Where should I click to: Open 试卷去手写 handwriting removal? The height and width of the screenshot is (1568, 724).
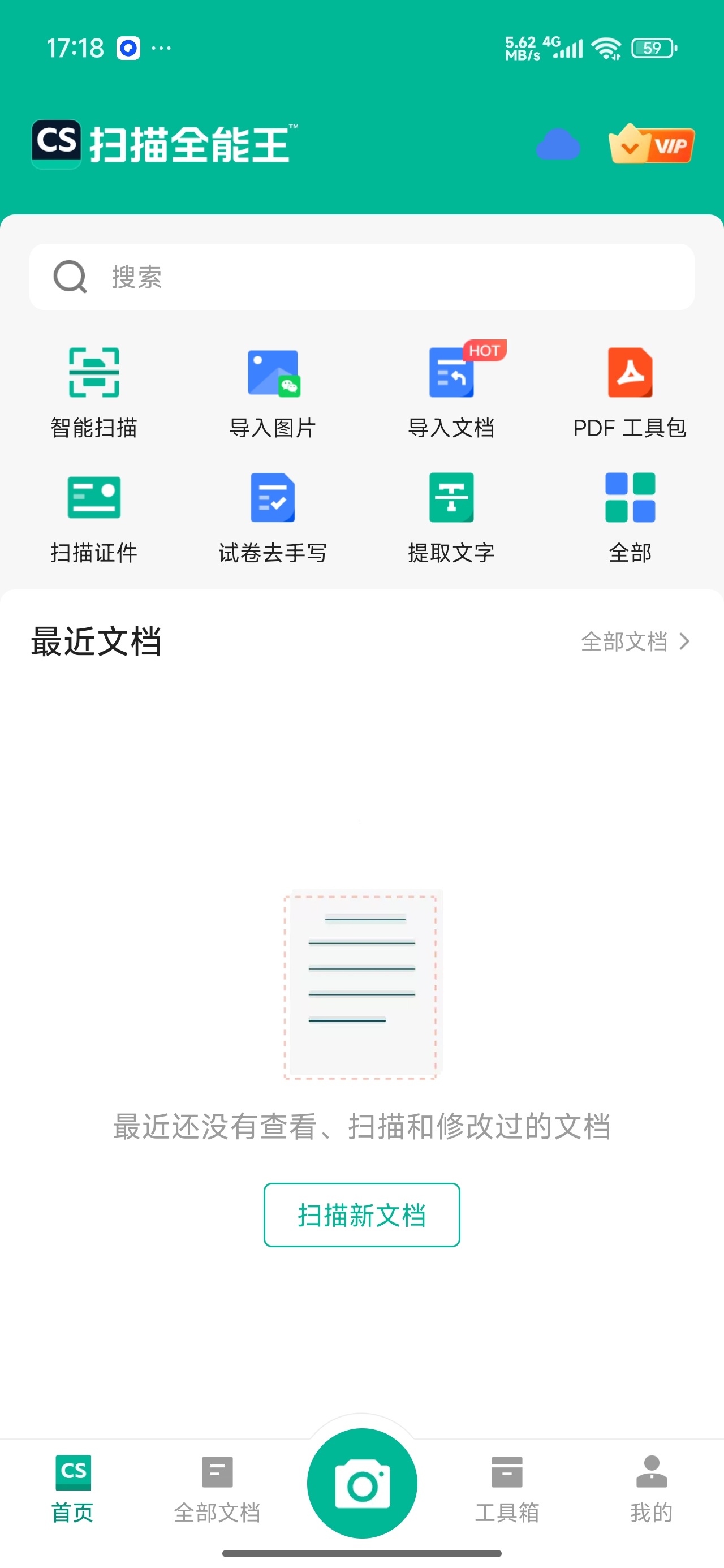(x=272, y=518)
